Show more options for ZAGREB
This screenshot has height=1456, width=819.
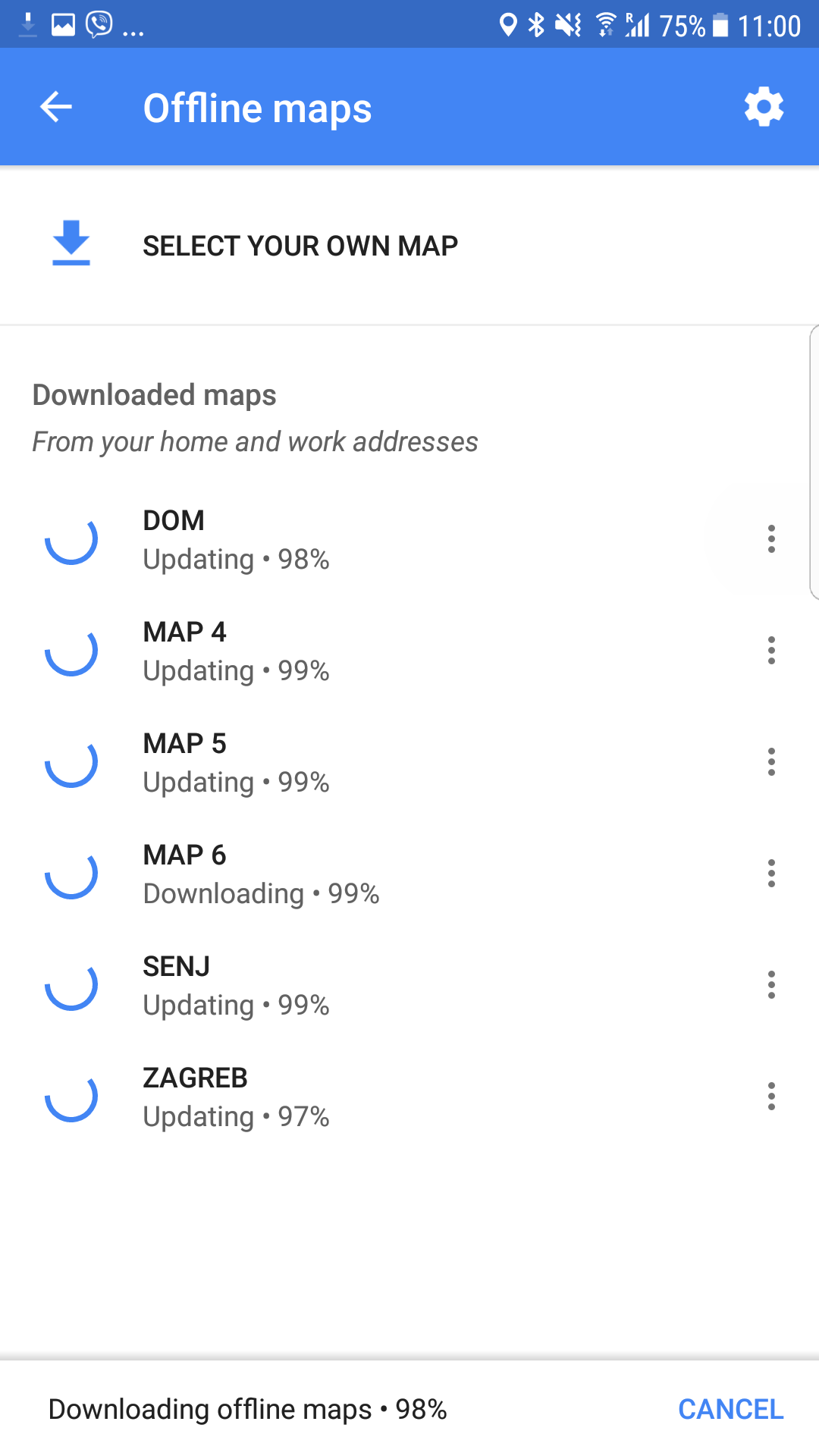tap(771, 1097)
